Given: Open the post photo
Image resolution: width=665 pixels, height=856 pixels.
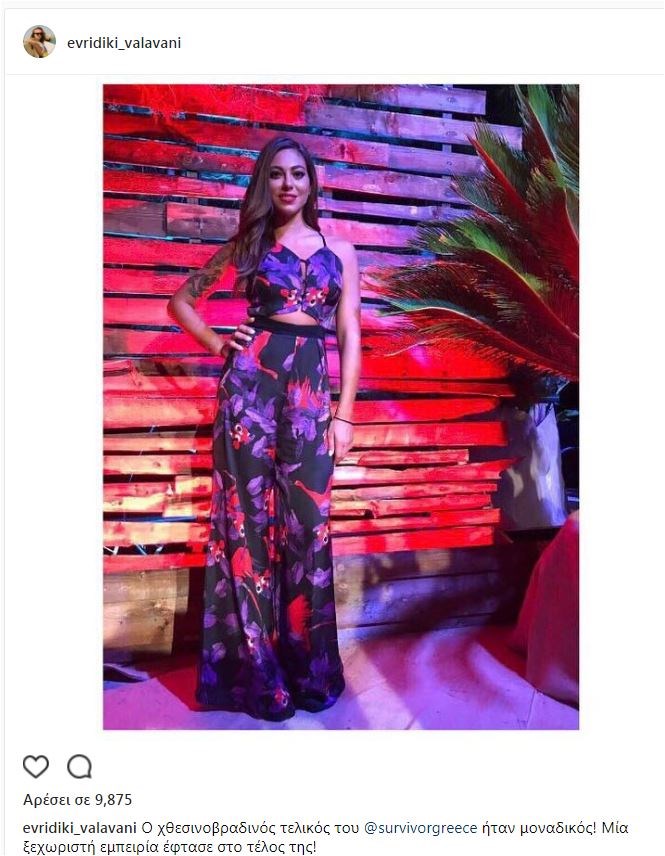Looking at the screenshot, I should click(340, 406).
